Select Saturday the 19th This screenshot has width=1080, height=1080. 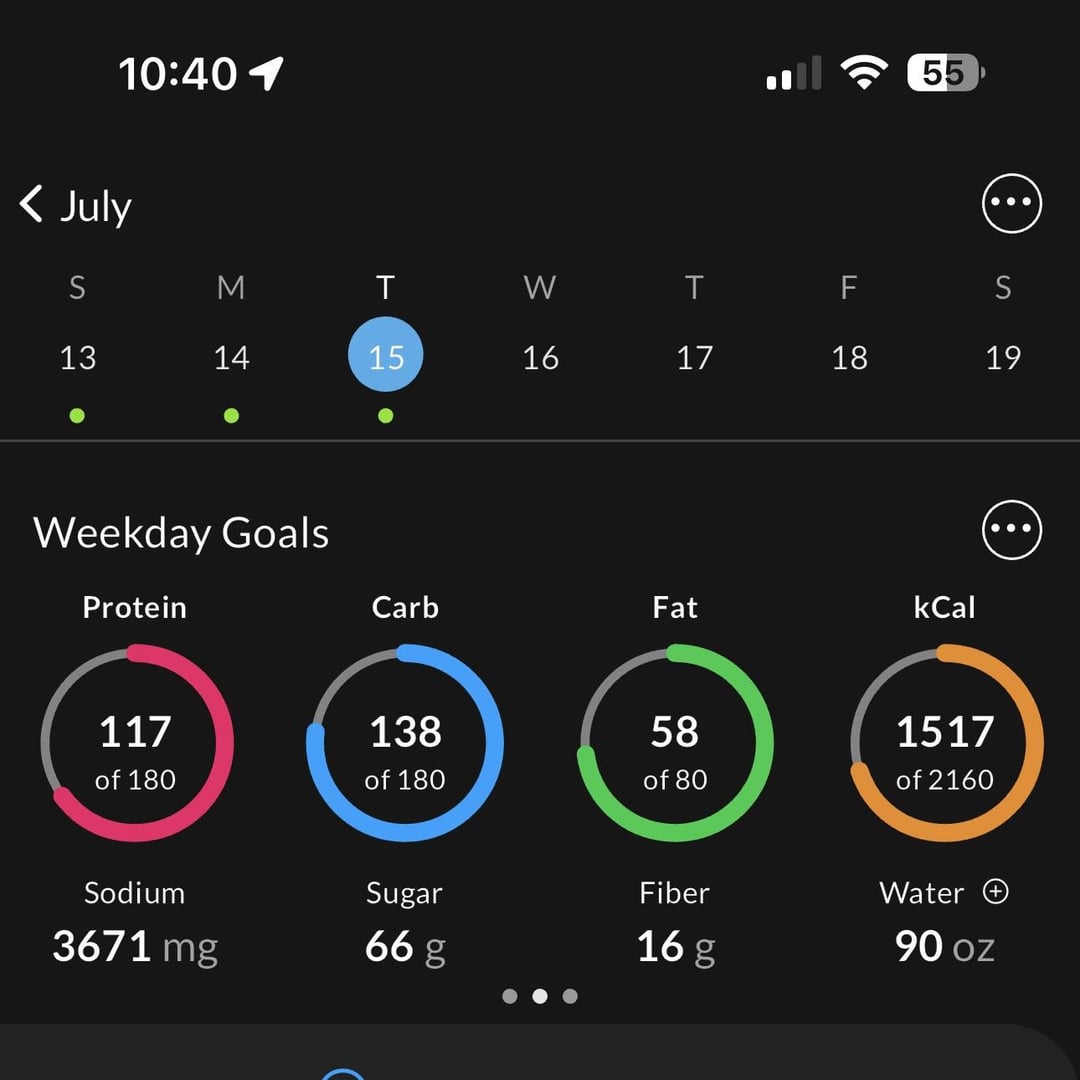(1003, 358)
